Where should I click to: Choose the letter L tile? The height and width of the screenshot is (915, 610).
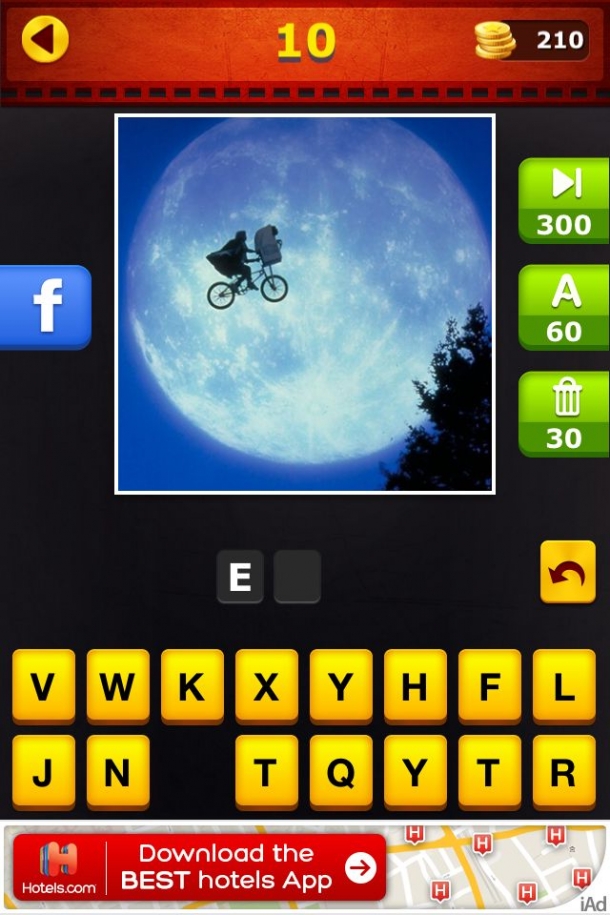click(564, 687)
